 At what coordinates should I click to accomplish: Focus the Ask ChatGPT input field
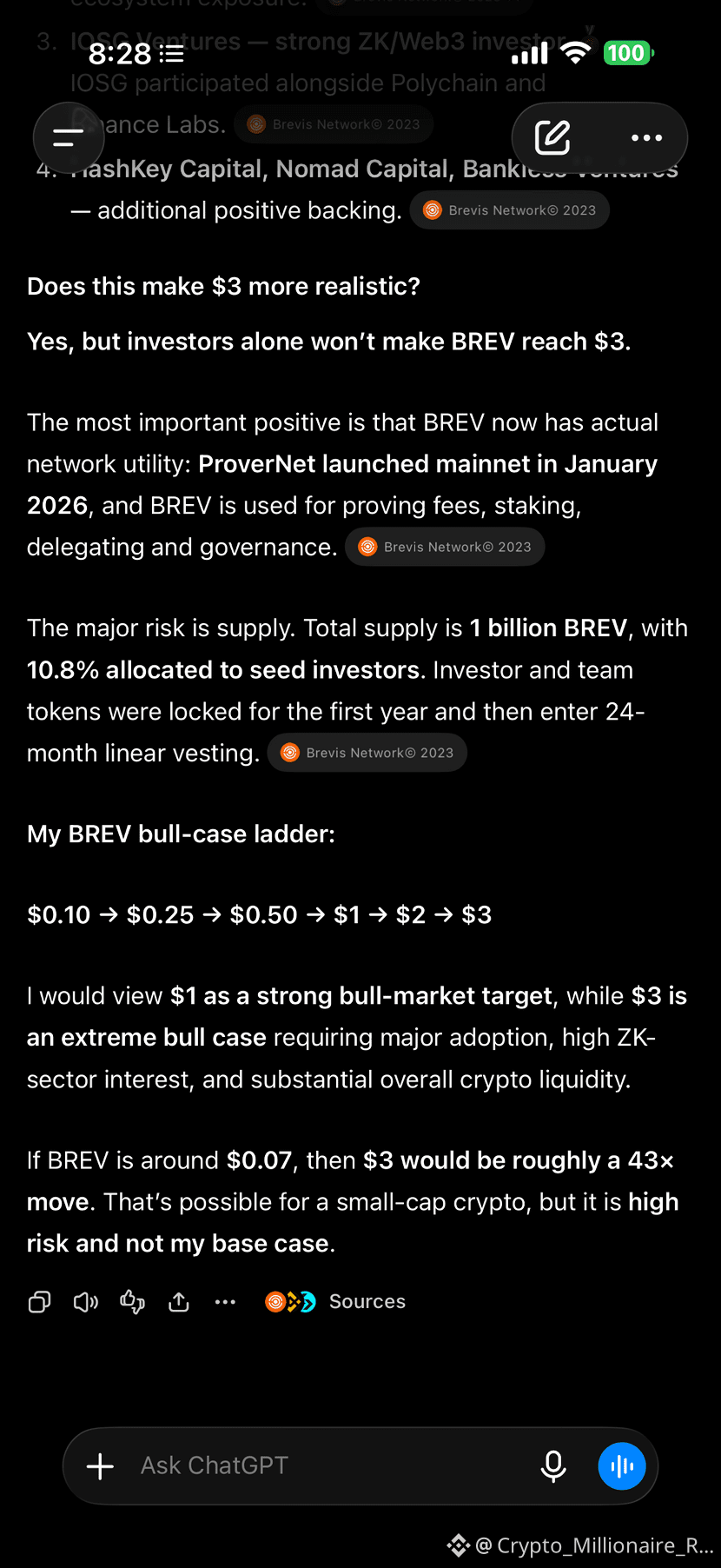point(330,1466)
